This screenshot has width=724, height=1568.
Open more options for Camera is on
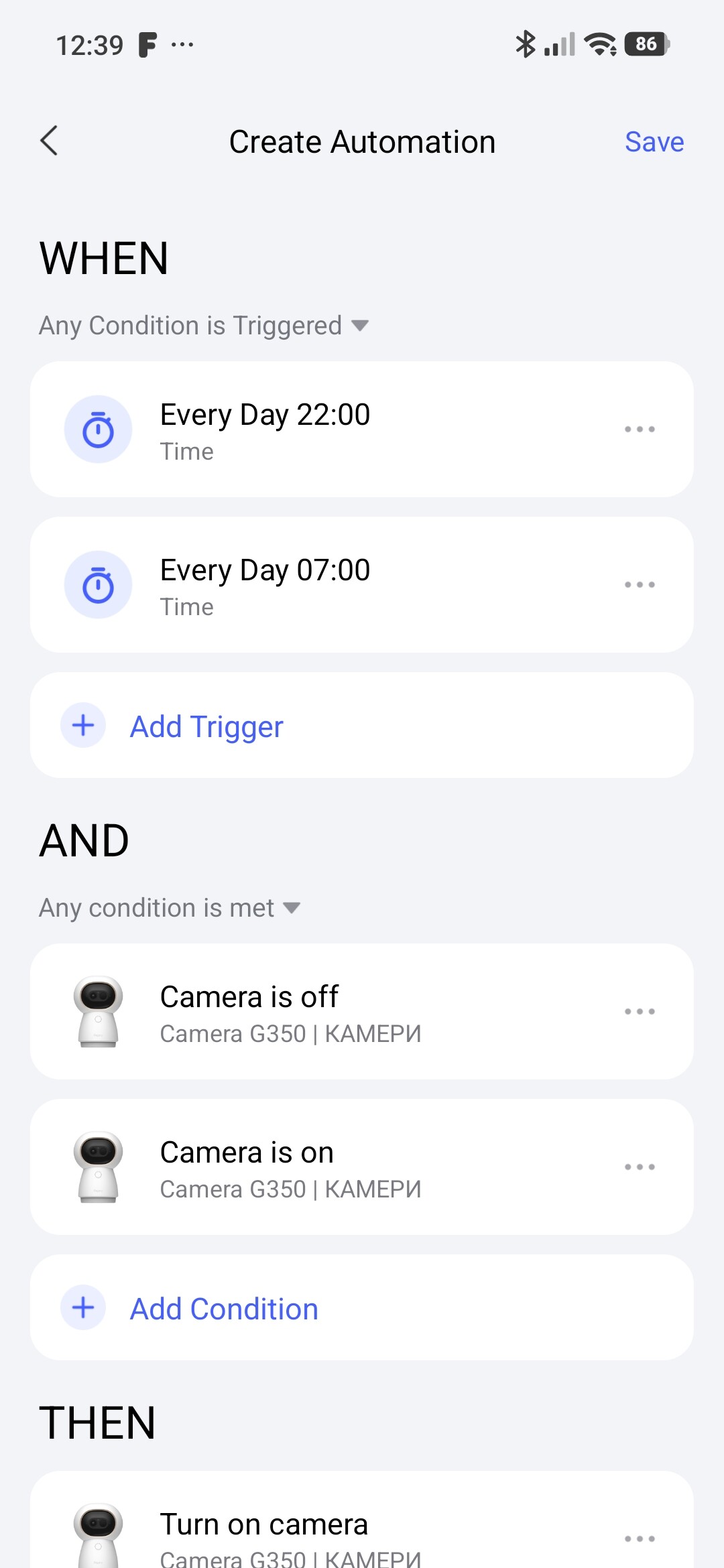coord(640,1167)
